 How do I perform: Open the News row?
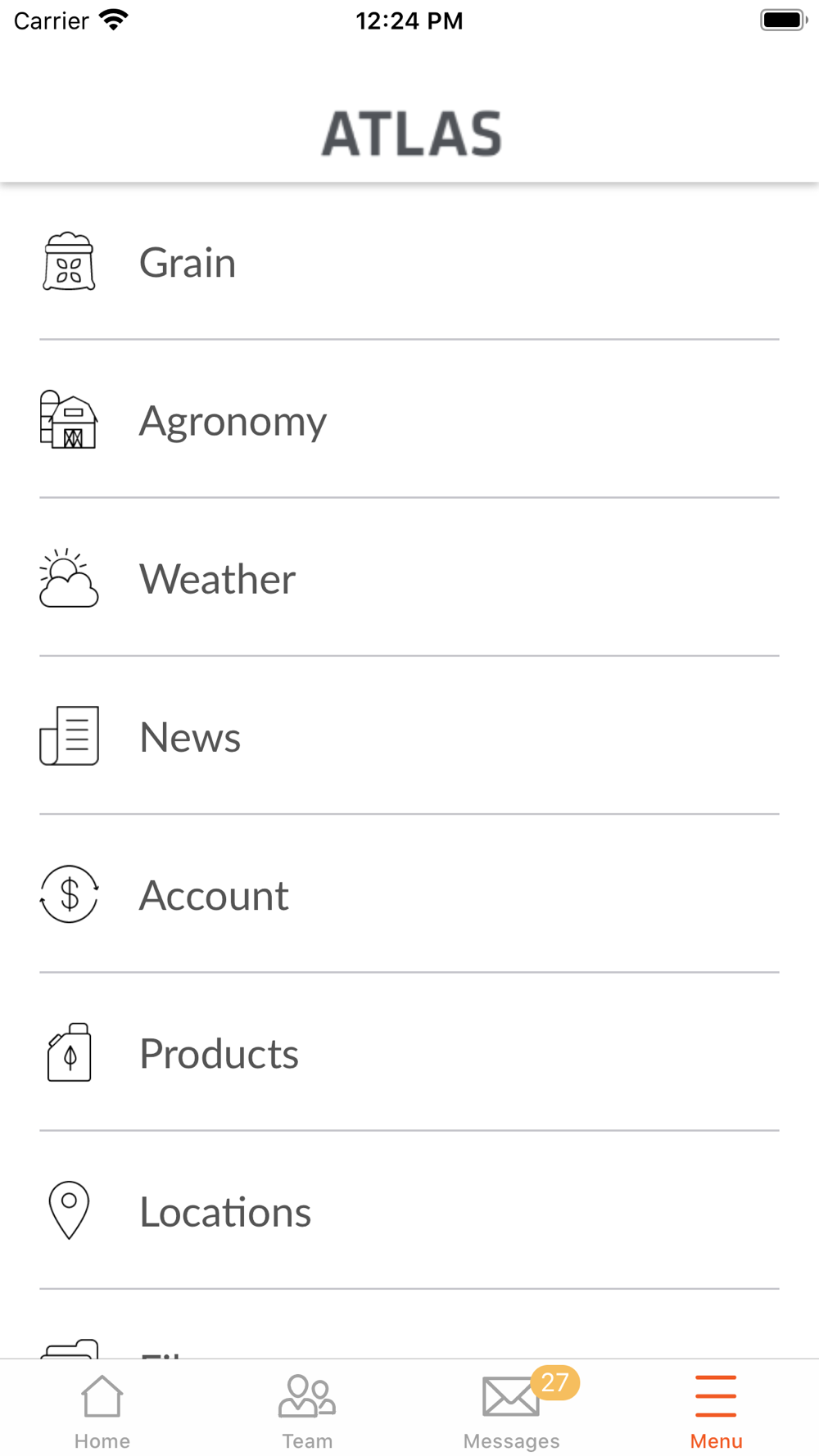coord(409,735)
